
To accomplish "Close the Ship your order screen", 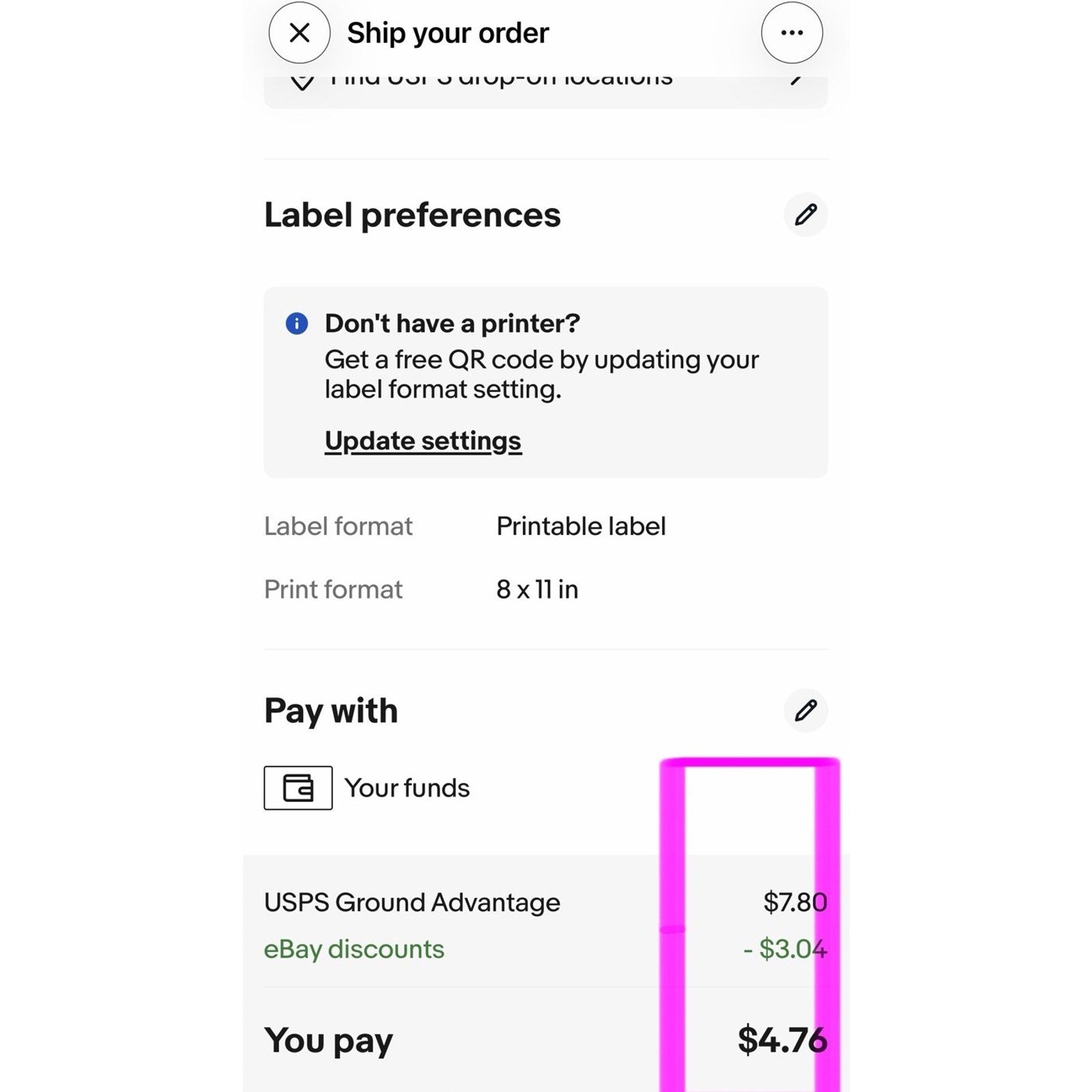I will pyautogui.click(x=299, y=33).
